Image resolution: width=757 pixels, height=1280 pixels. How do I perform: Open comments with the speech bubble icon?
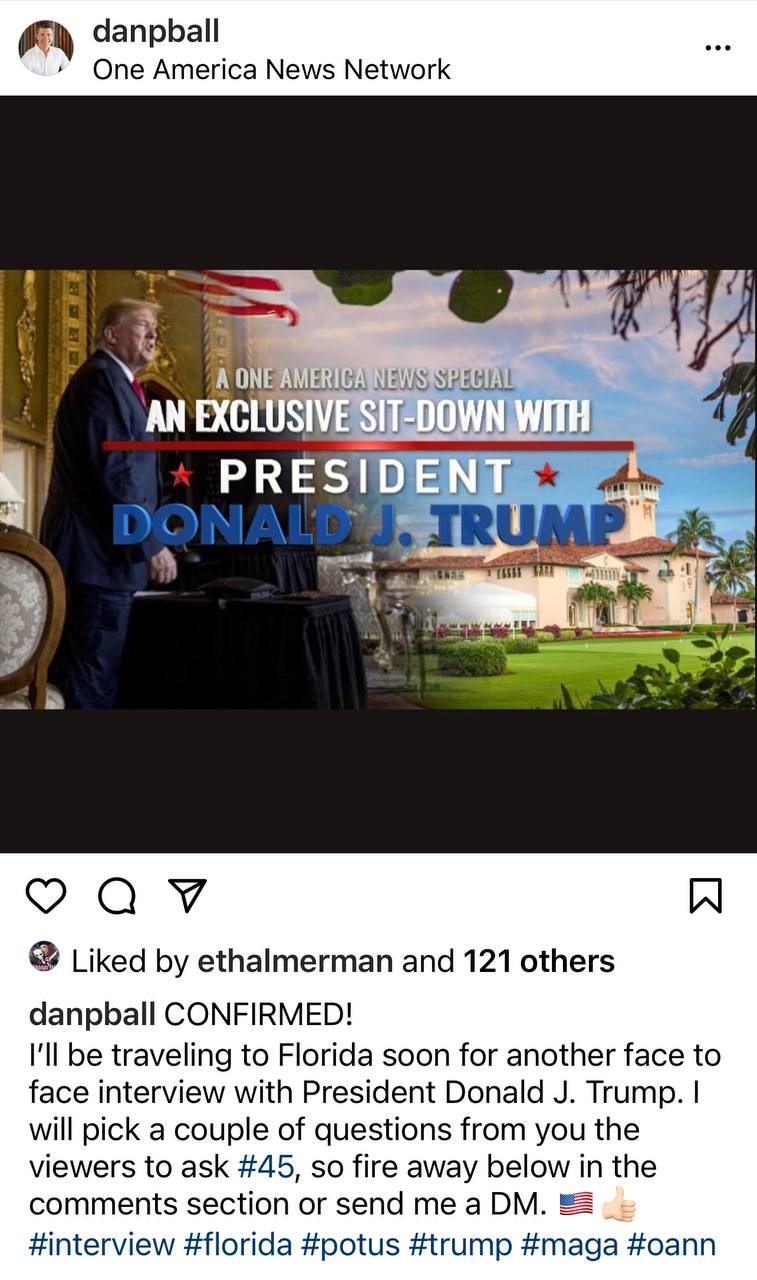[117, 896]
